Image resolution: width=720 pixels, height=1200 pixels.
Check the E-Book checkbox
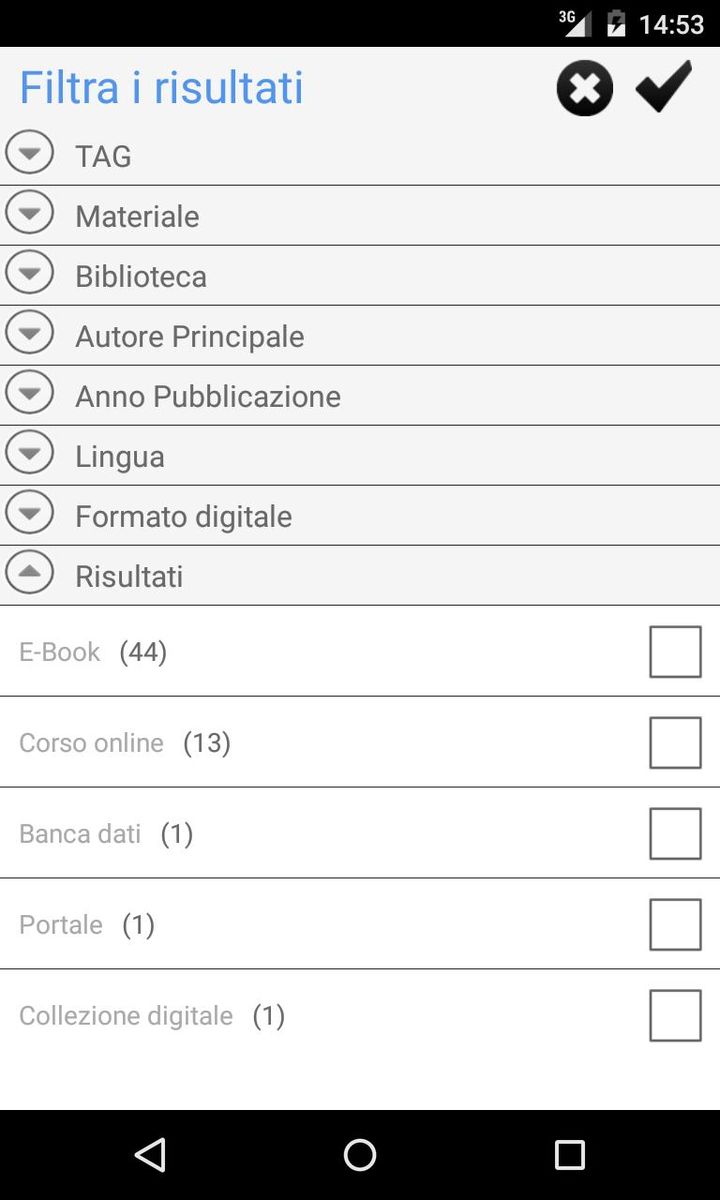[x=675, y=650]
